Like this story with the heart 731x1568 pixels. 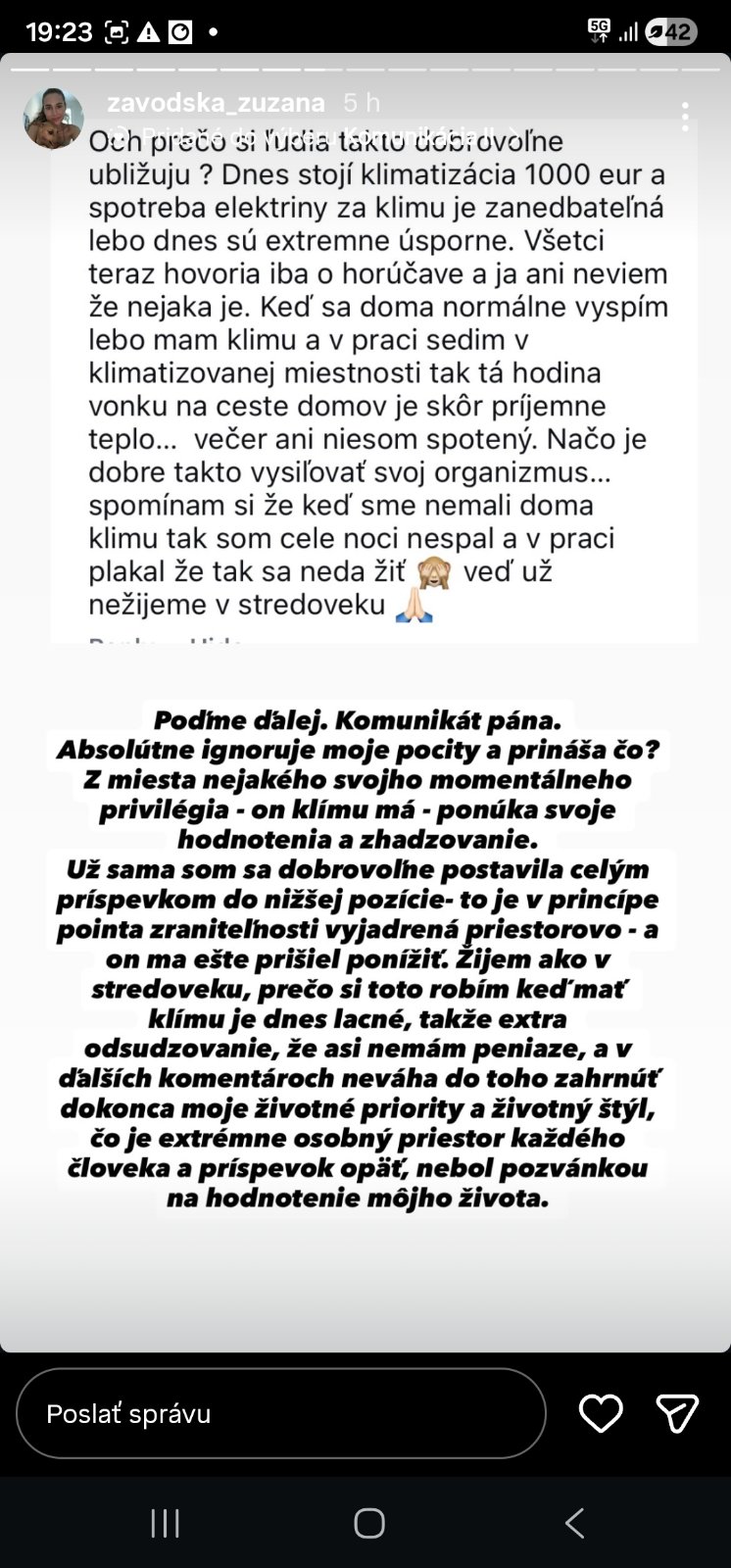click(x=601, y=1413)
